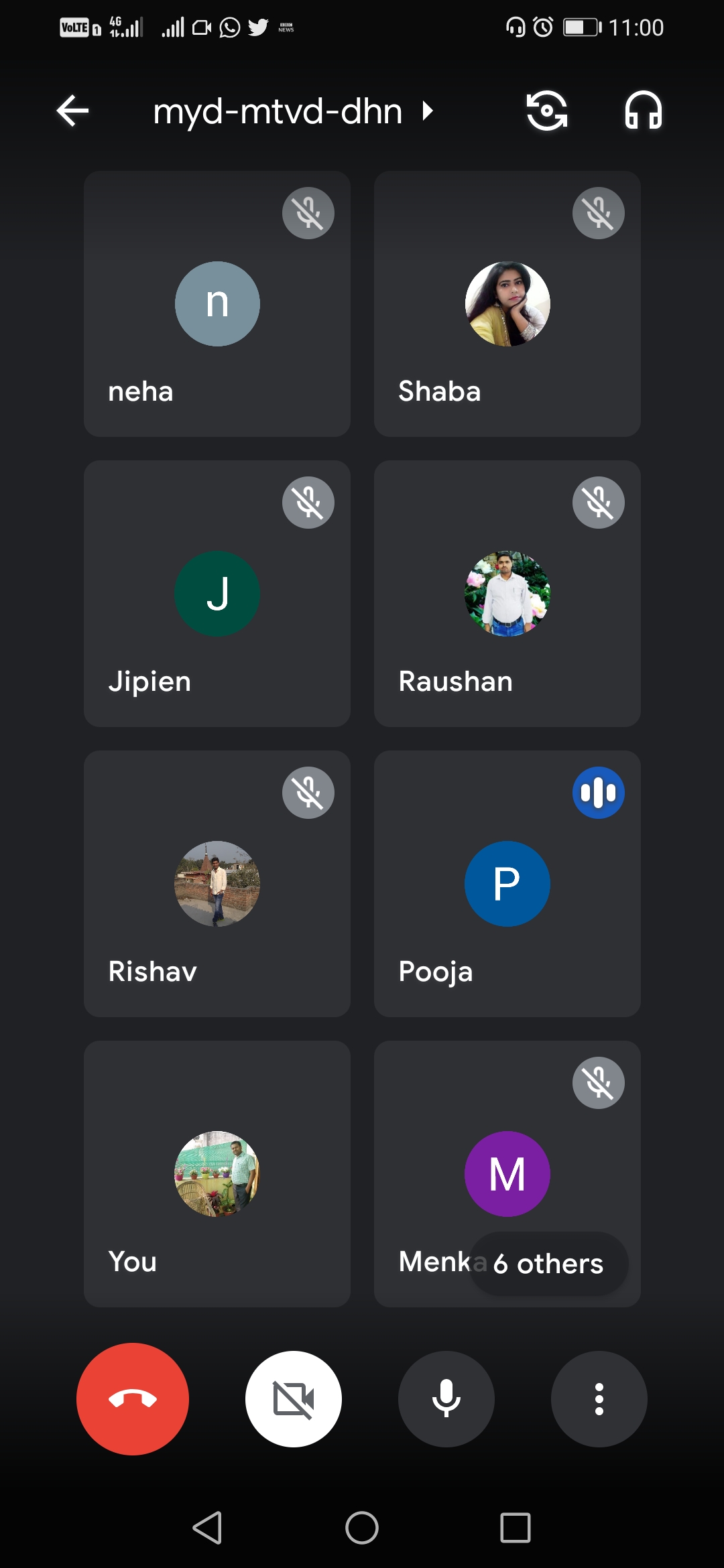Turn the camera back on
Viewport: 724px width, 1568px height.
[x=294, y=1398]
